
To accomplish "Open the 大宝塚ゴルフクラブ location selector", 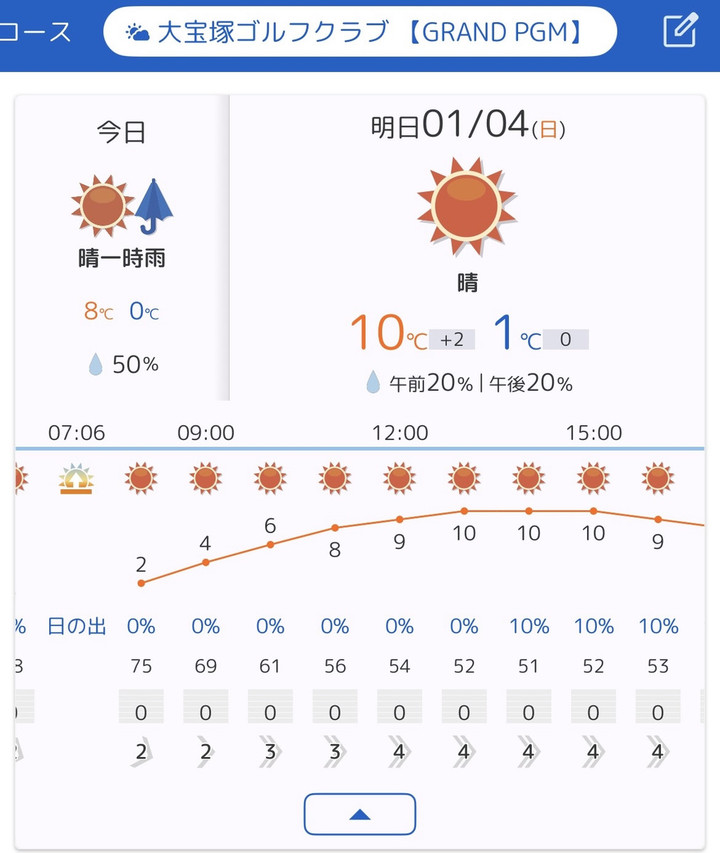I will 359,32.
